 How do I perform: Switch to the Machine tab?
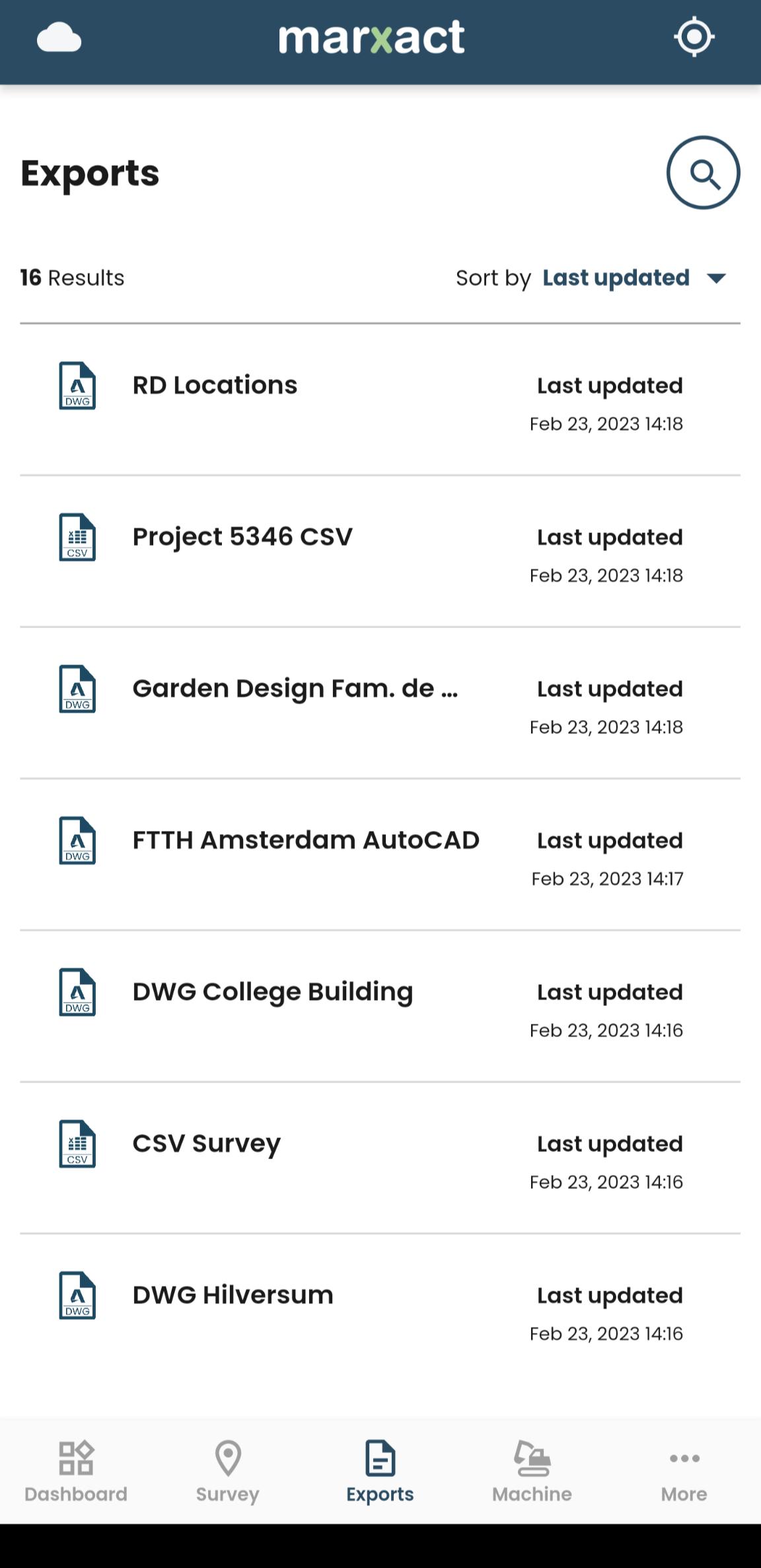click(x=532, y=1472)
